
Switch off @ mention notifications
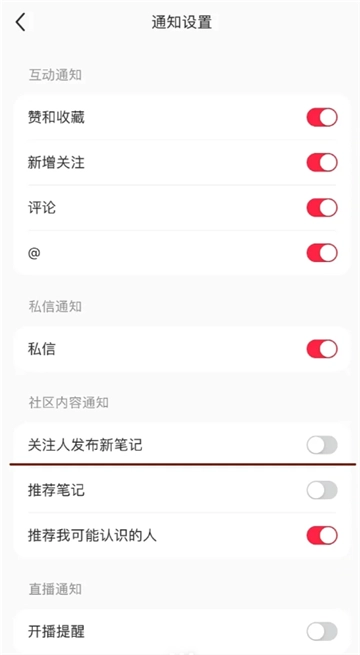point(322,253)
